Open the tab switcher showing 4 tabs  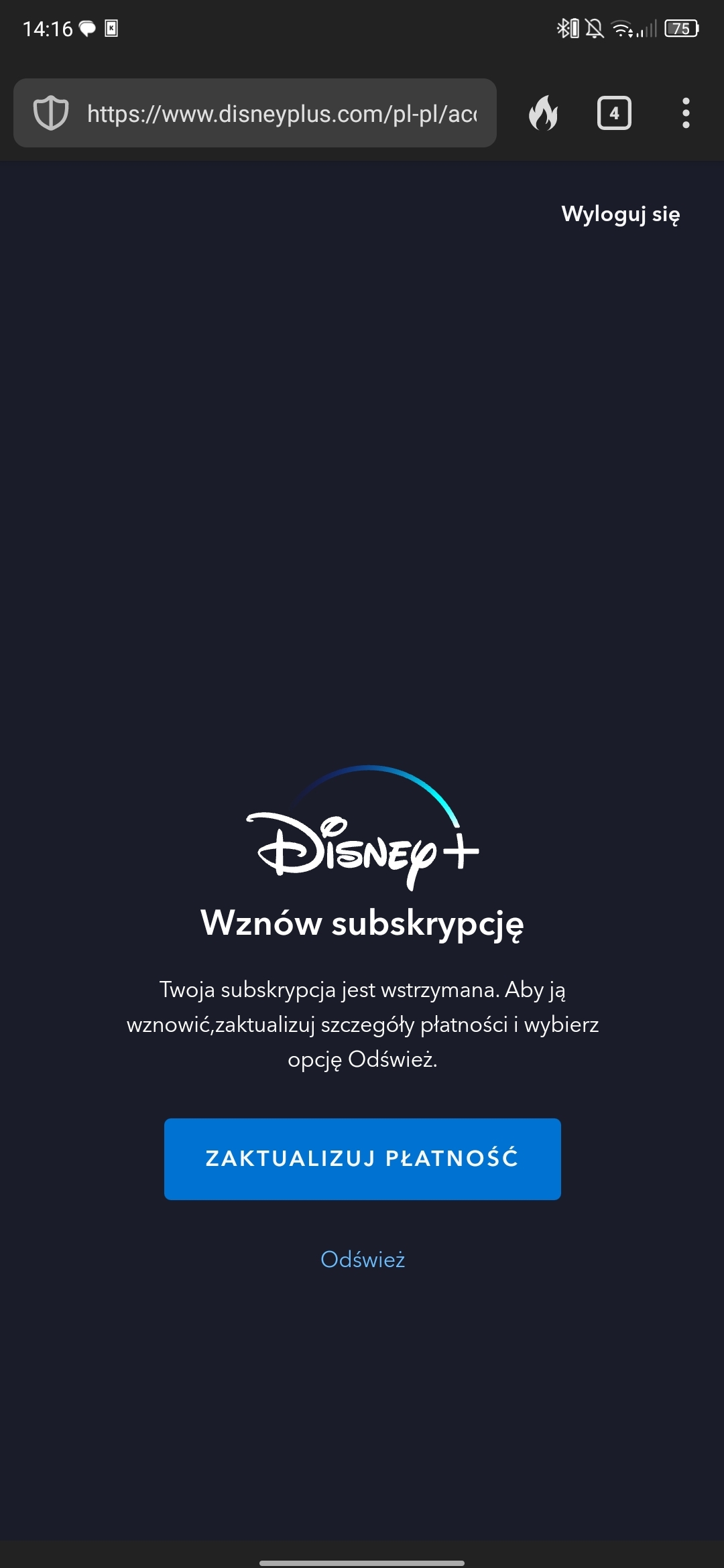coord(614,113)
